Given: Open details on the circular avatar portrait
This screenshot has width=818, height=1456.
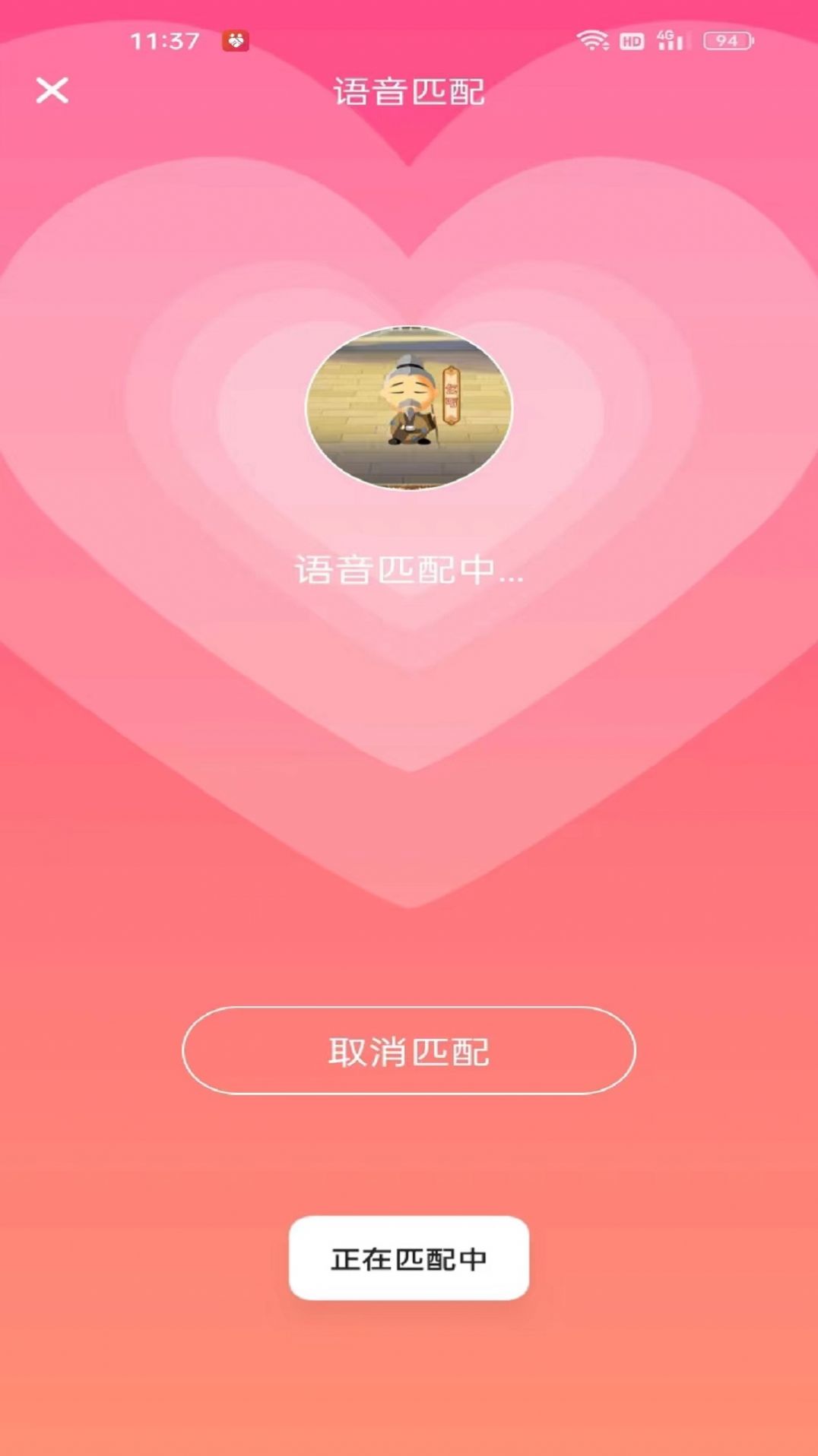Looking at the screenshot, I should tap(409, 408).
